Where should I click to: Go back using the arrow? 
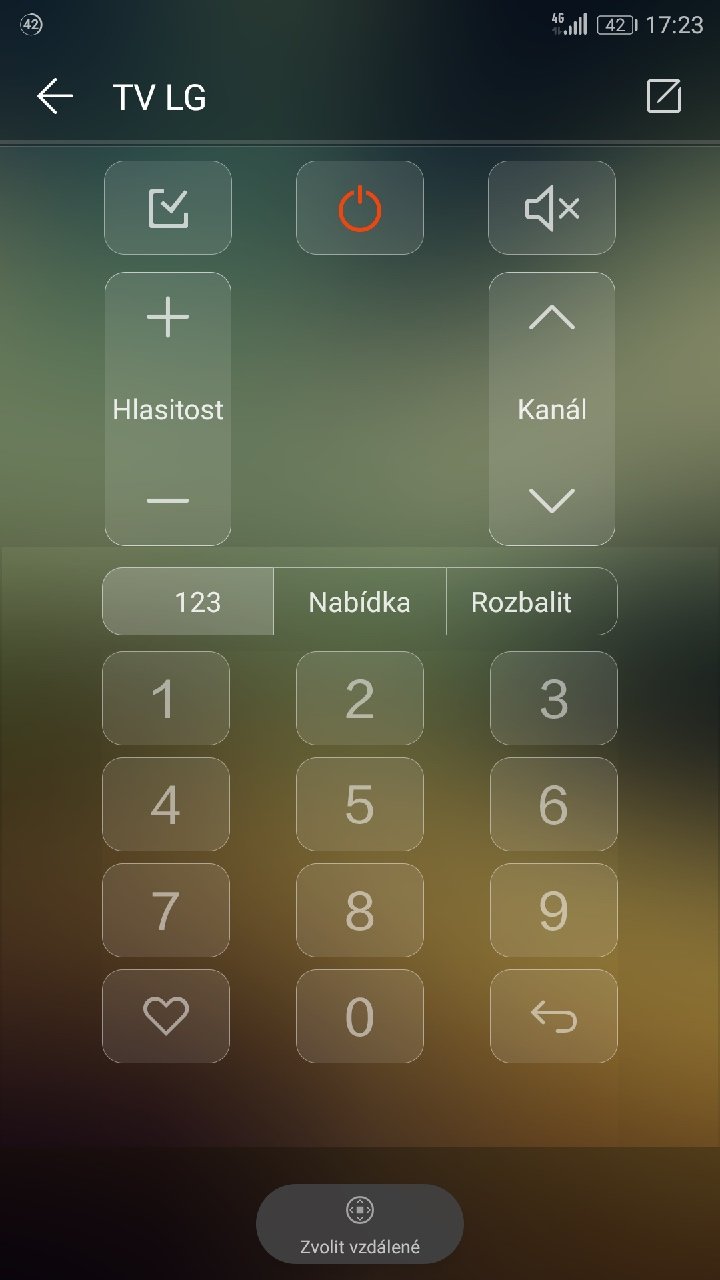pos(55,96)
